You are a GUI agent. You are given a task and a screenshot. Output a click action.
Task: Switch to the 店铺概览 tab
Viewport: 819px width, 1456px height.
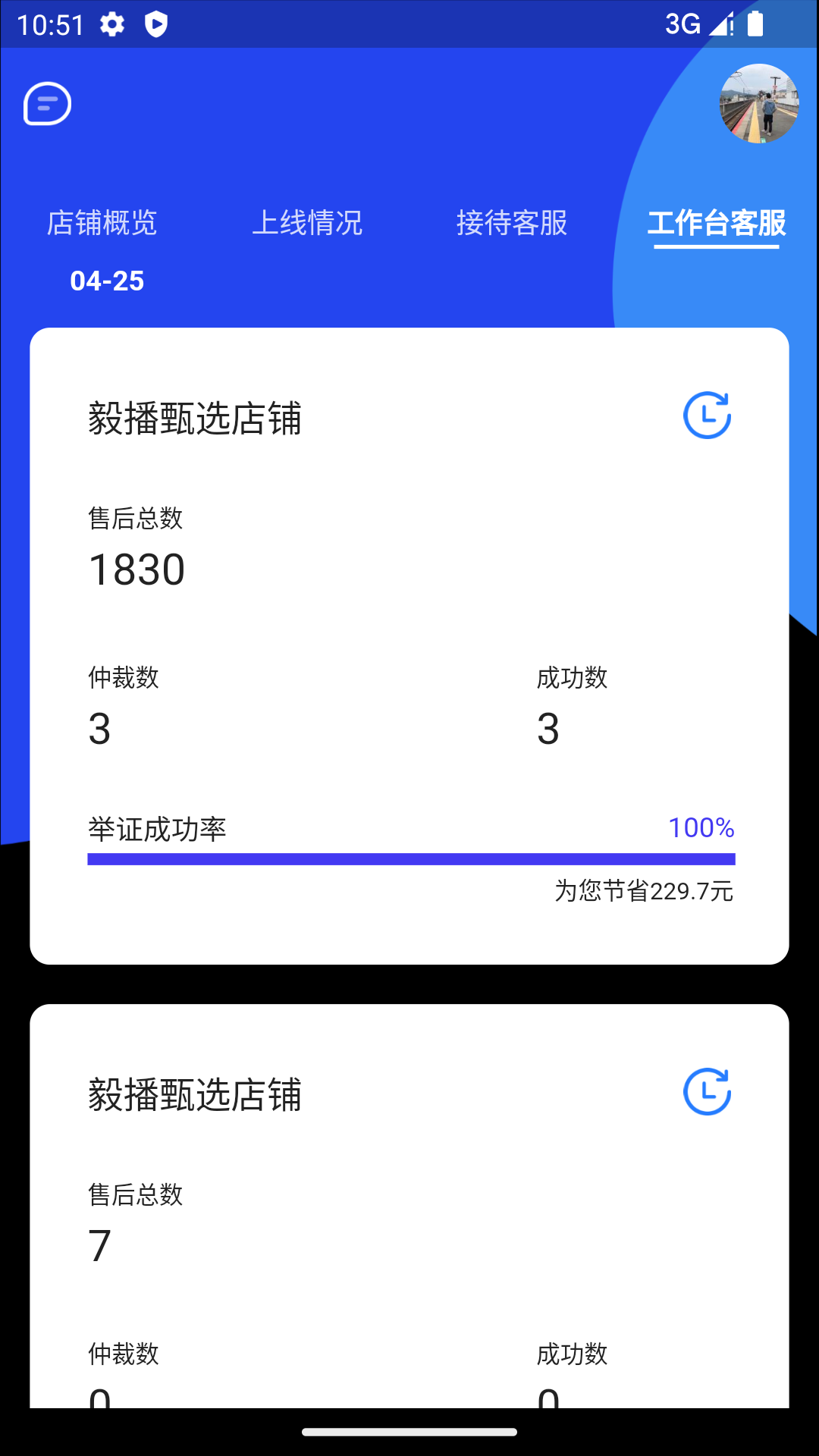pos(102,223)
